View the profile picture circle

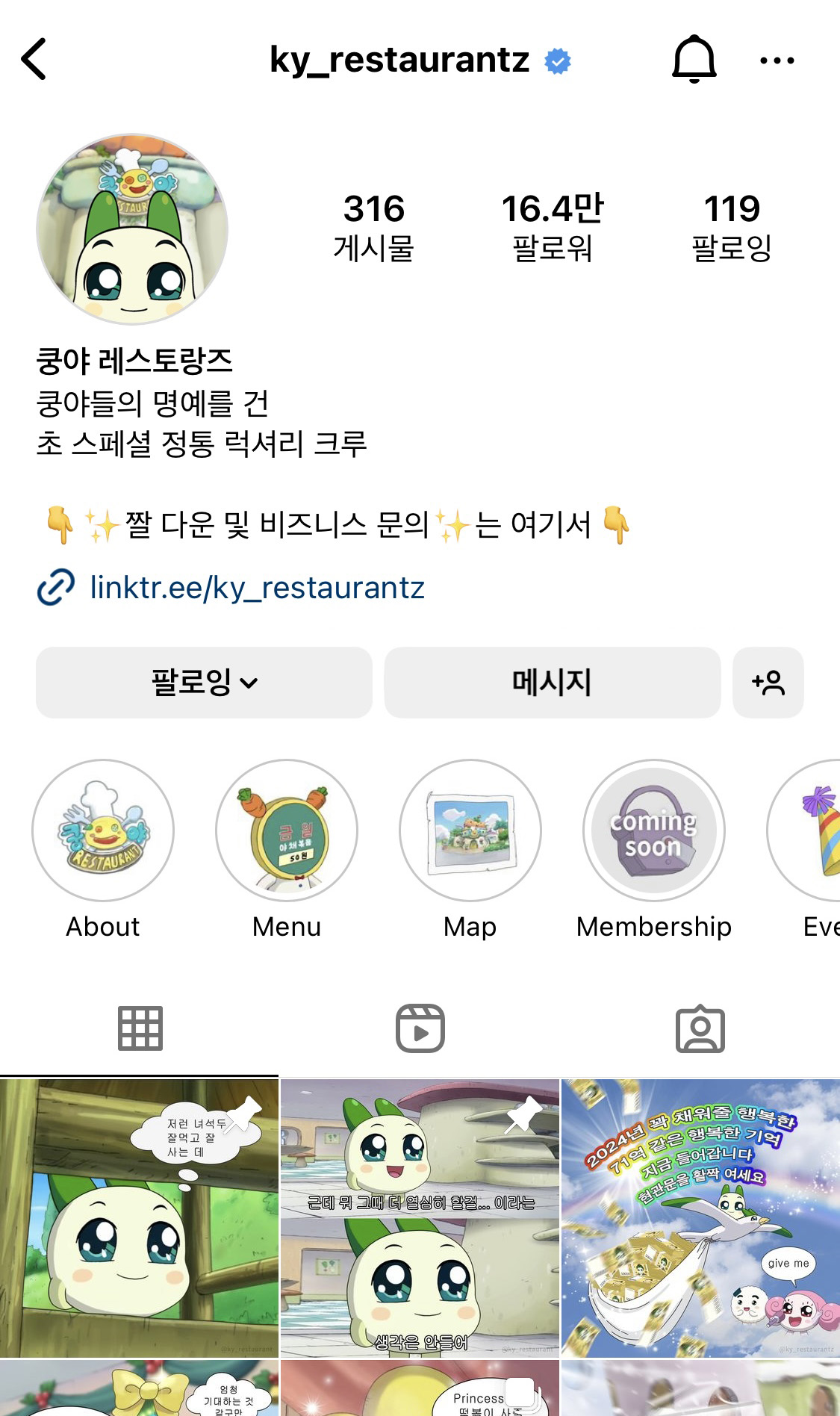[131, 228]
